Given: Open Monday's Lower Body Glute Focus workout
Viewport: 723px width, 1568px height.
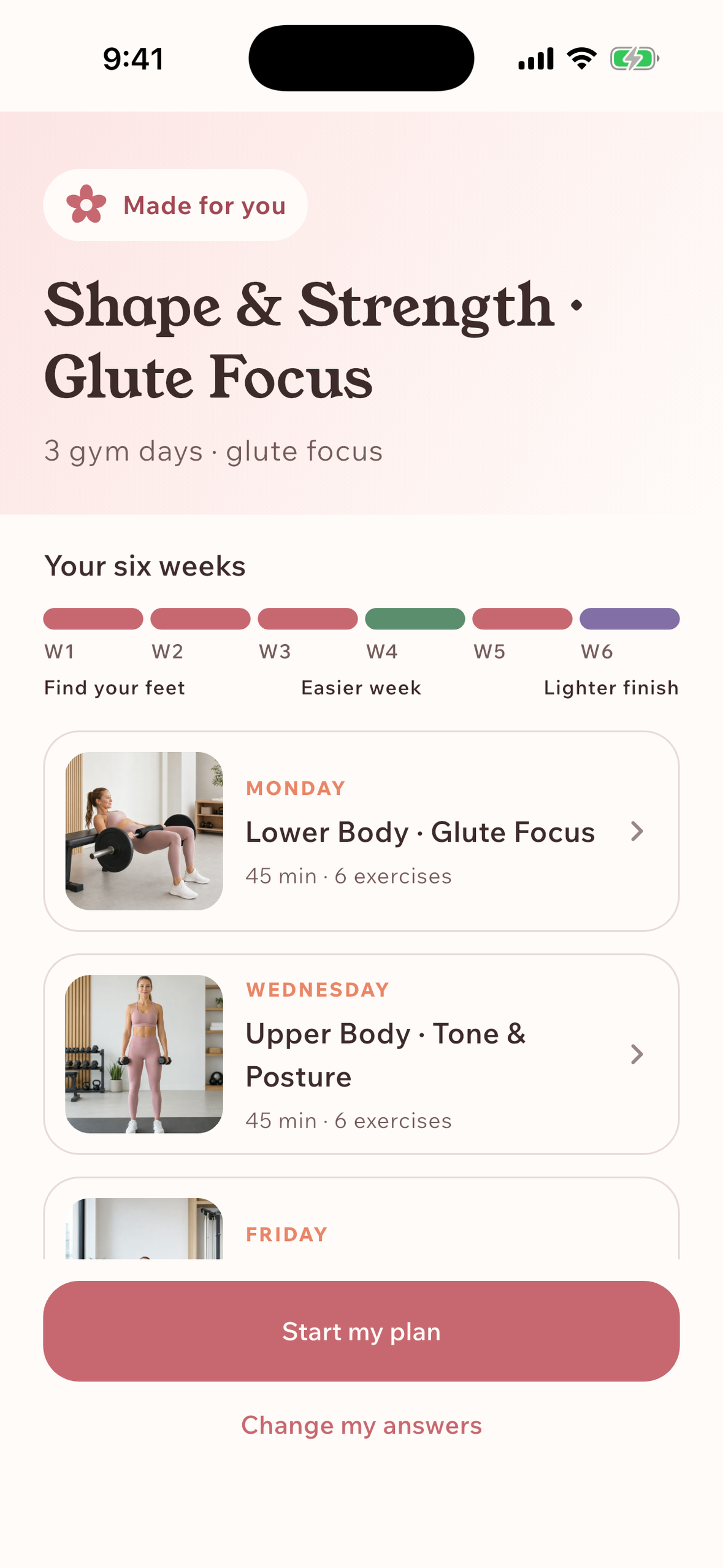Looking at the screenshot, I should [361, 831].
